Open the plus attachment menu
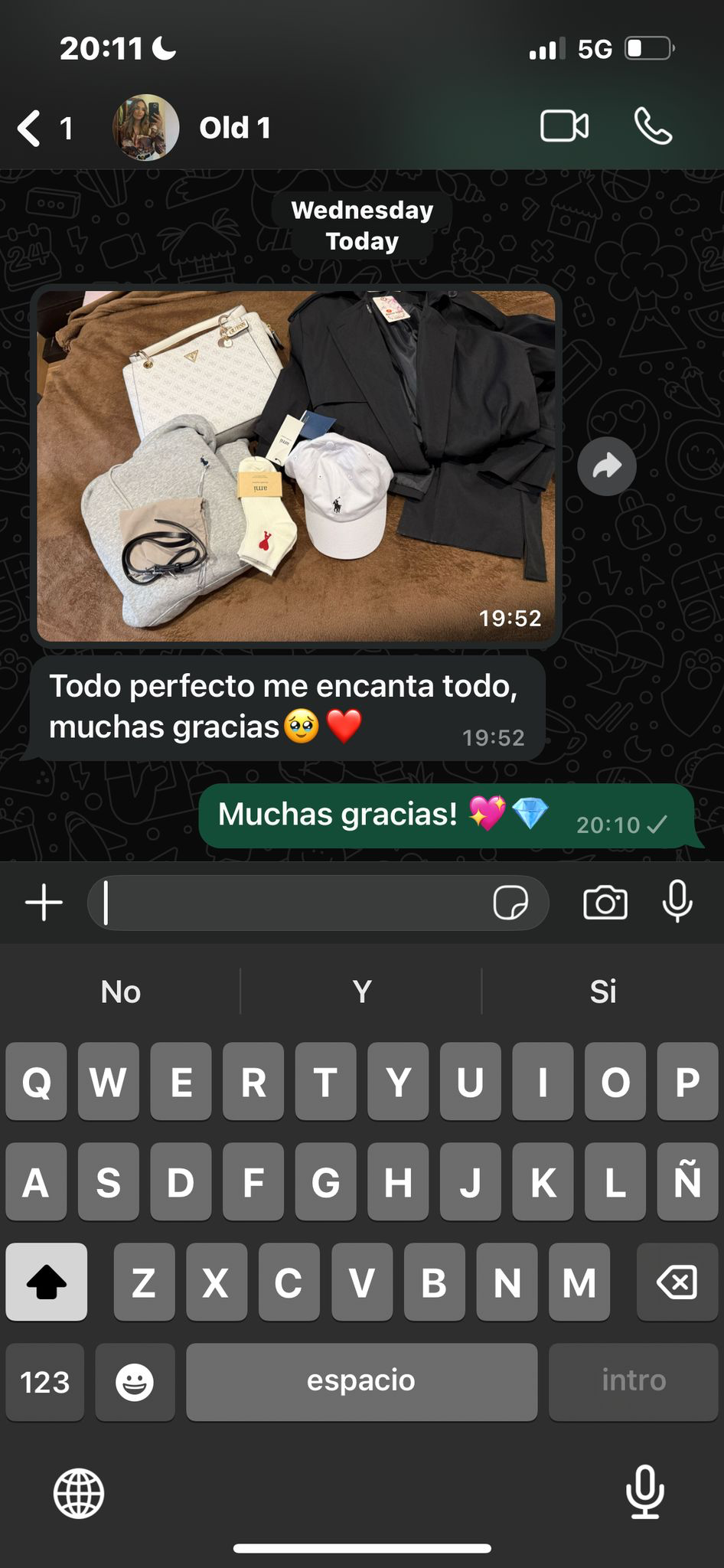Viewport: 724px width, 1568px height. [x=44, y=903]
